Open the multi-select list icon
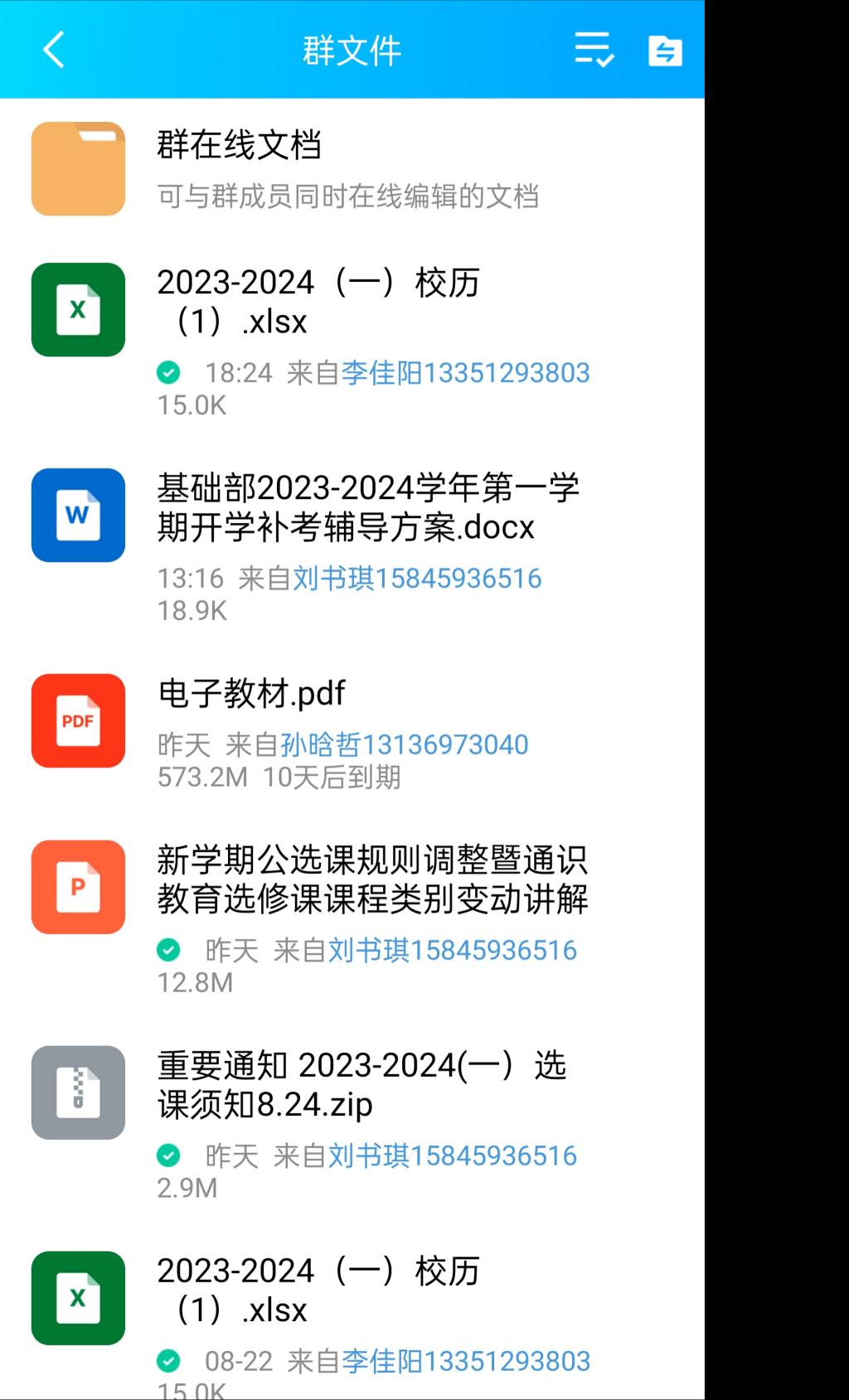 pyautogui.click(x=594, y=50)
